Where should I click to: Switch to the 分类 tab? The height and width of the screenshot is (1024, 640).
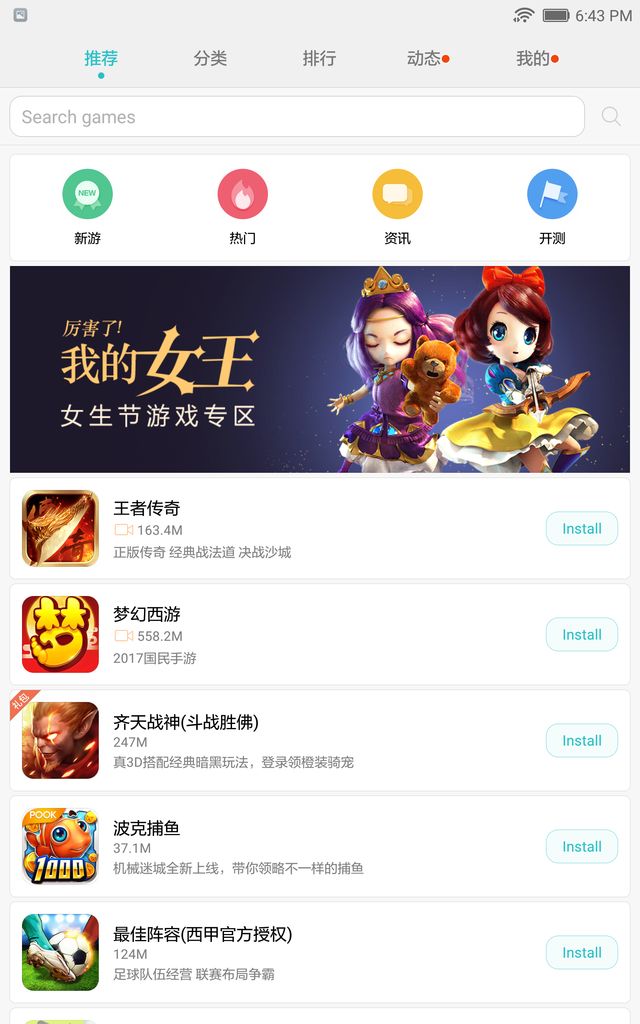pos(210,59)
